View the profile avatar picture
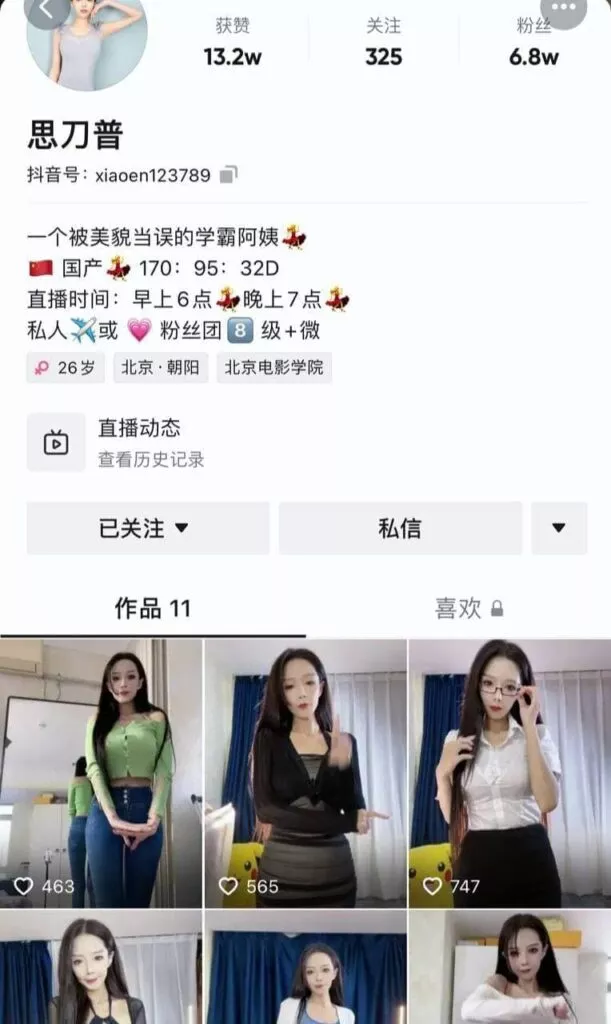The width and height of the screenshot is (611, 1024). point(87,40)
